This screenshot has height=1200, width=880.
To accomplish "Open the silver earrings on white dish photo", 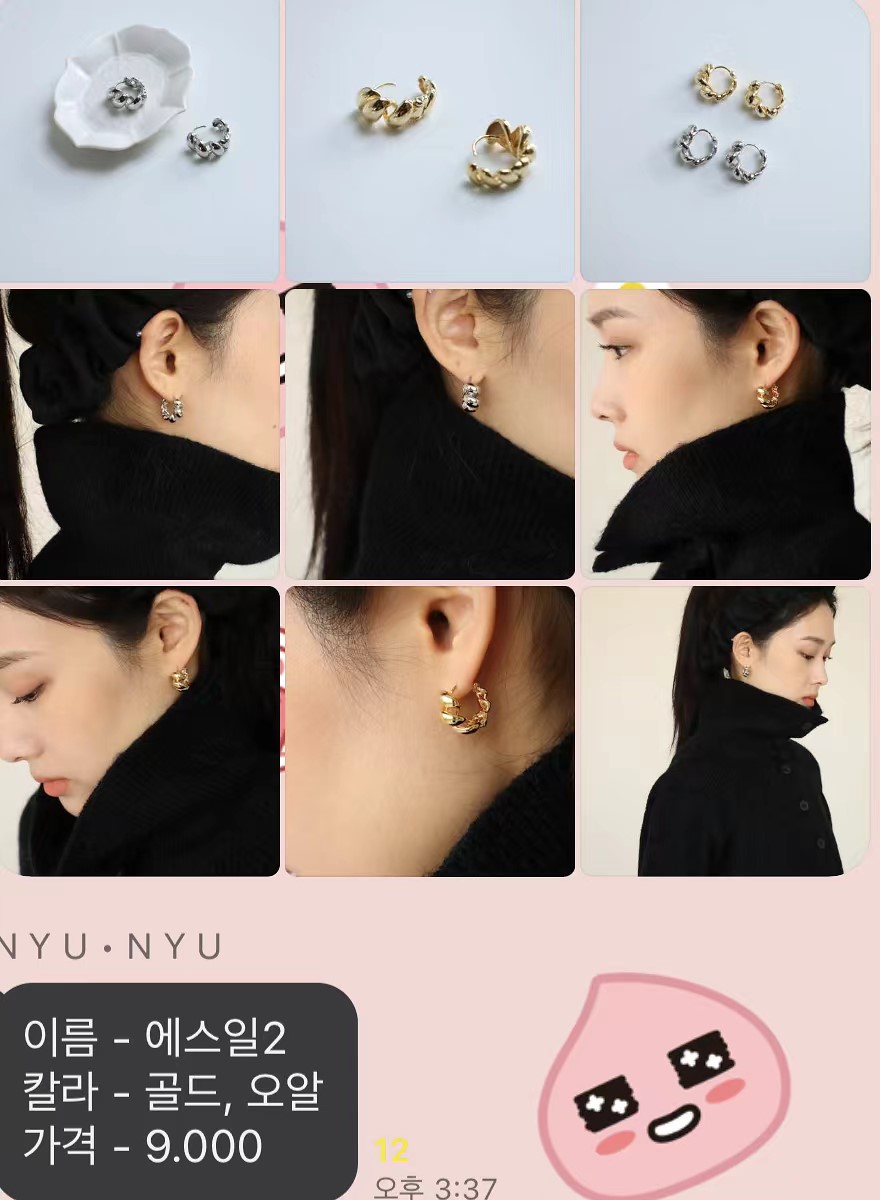I will 139,140.
